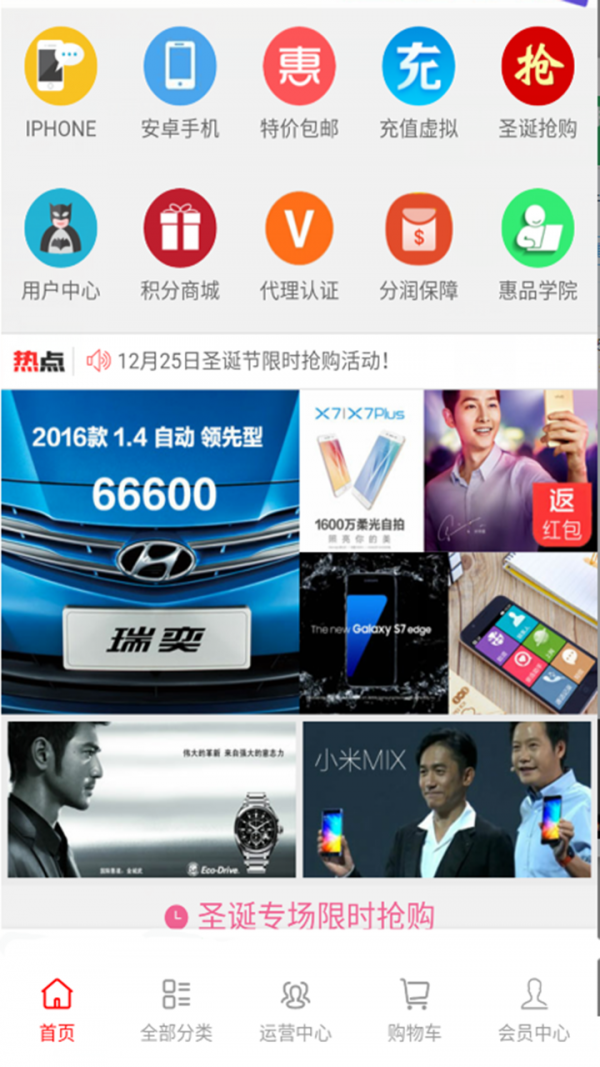This screenshot has height=1067, width=600.
Task: Open the X7 X7Plus phone promo
Action: coord(360,470)
